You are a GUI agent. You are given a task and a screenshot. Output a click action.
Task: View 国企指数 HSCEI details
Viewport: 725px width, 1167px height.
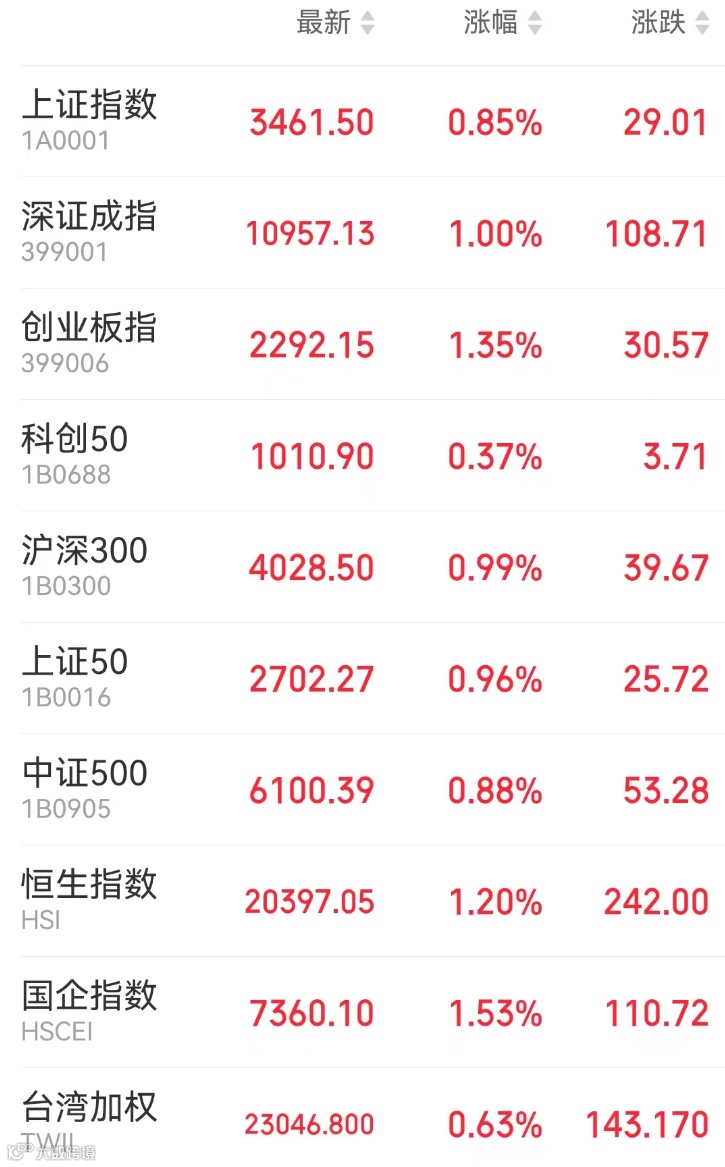(372, 1013)
